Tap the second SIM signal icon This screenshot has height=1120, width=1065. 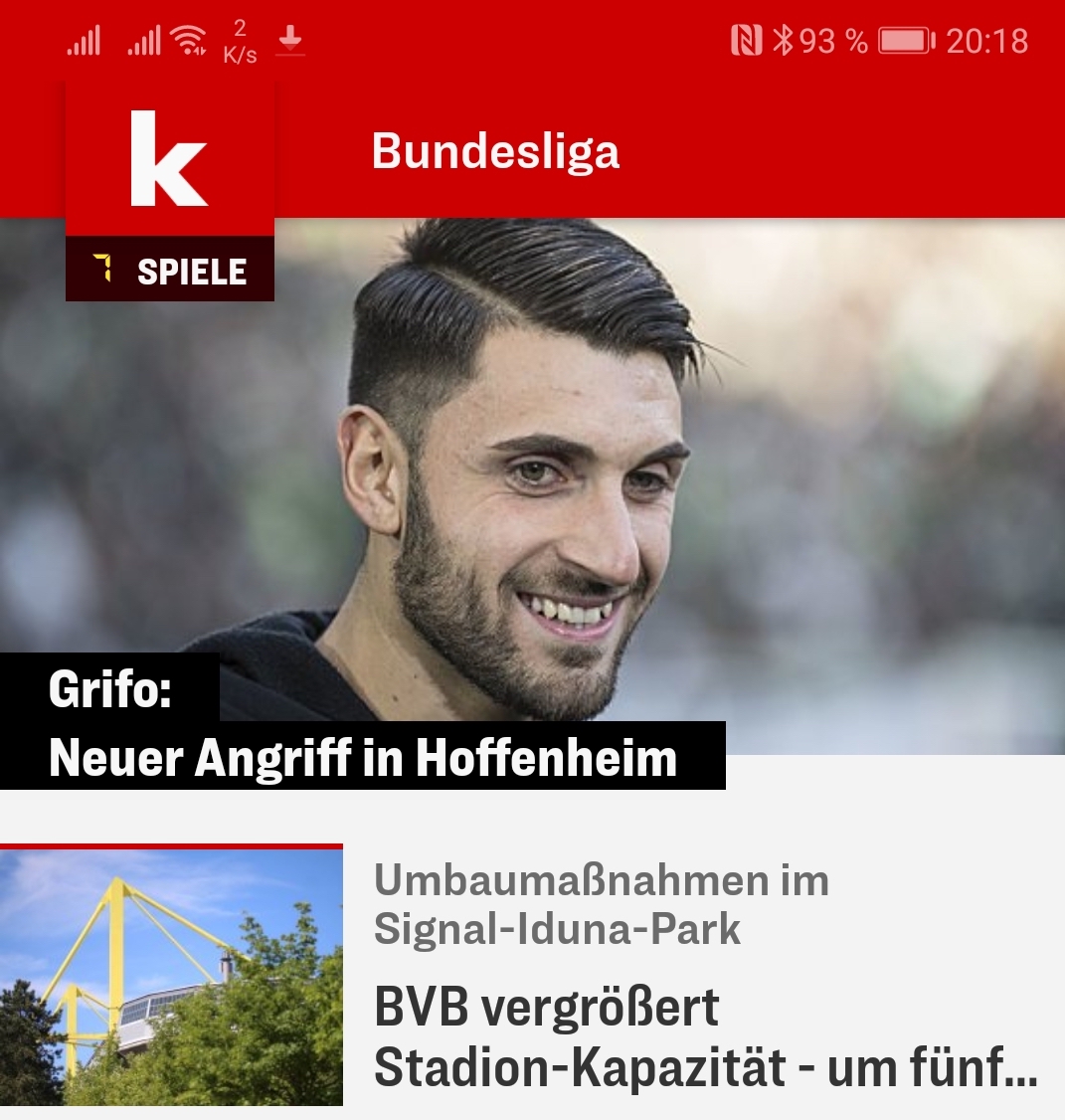click(x=144, y=41)
